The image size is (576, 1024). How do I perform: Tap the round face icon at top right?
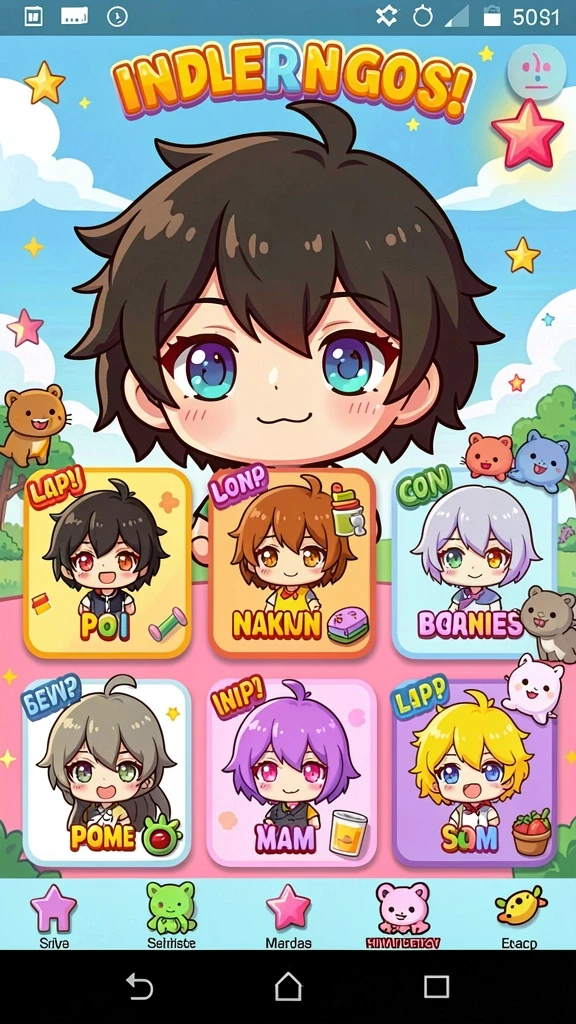click(537, 72)
